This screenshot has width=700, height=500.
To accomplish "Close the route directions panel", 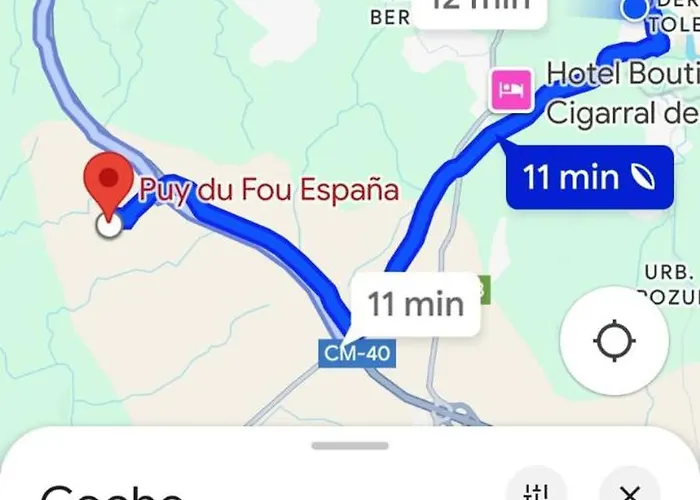I will (628, 488).
